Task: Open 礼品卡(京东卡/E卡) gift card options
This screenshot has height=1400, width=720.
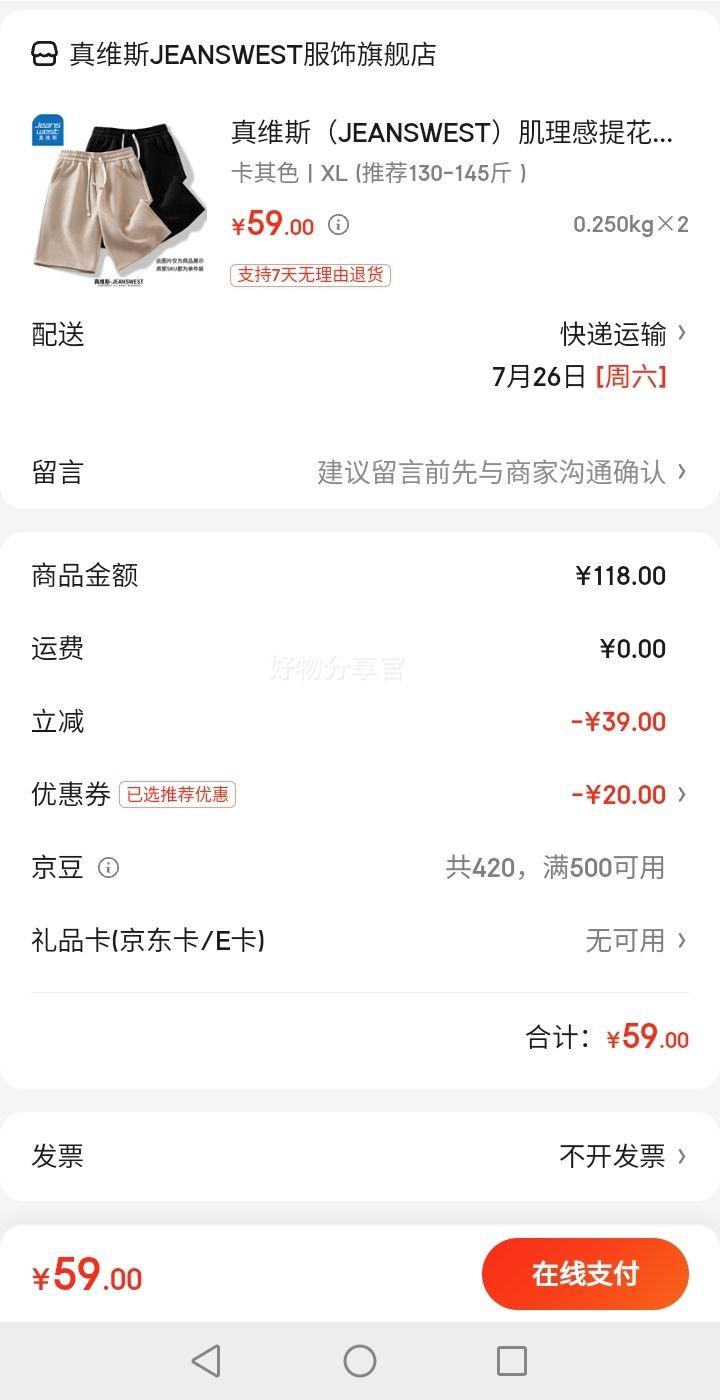Action: coord(635,941)
